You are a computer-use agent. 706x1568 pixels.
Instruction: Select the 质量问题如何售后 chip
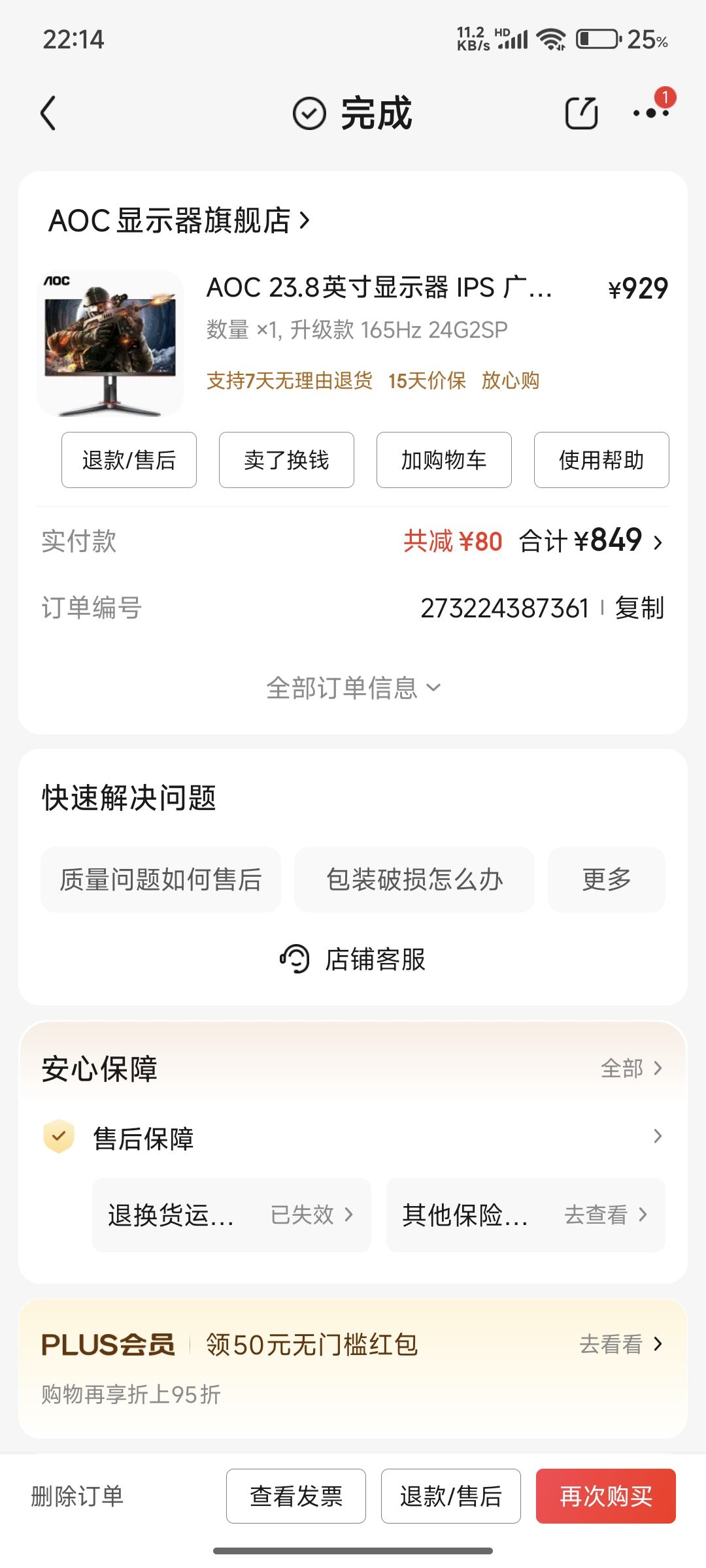click(161, 879)
